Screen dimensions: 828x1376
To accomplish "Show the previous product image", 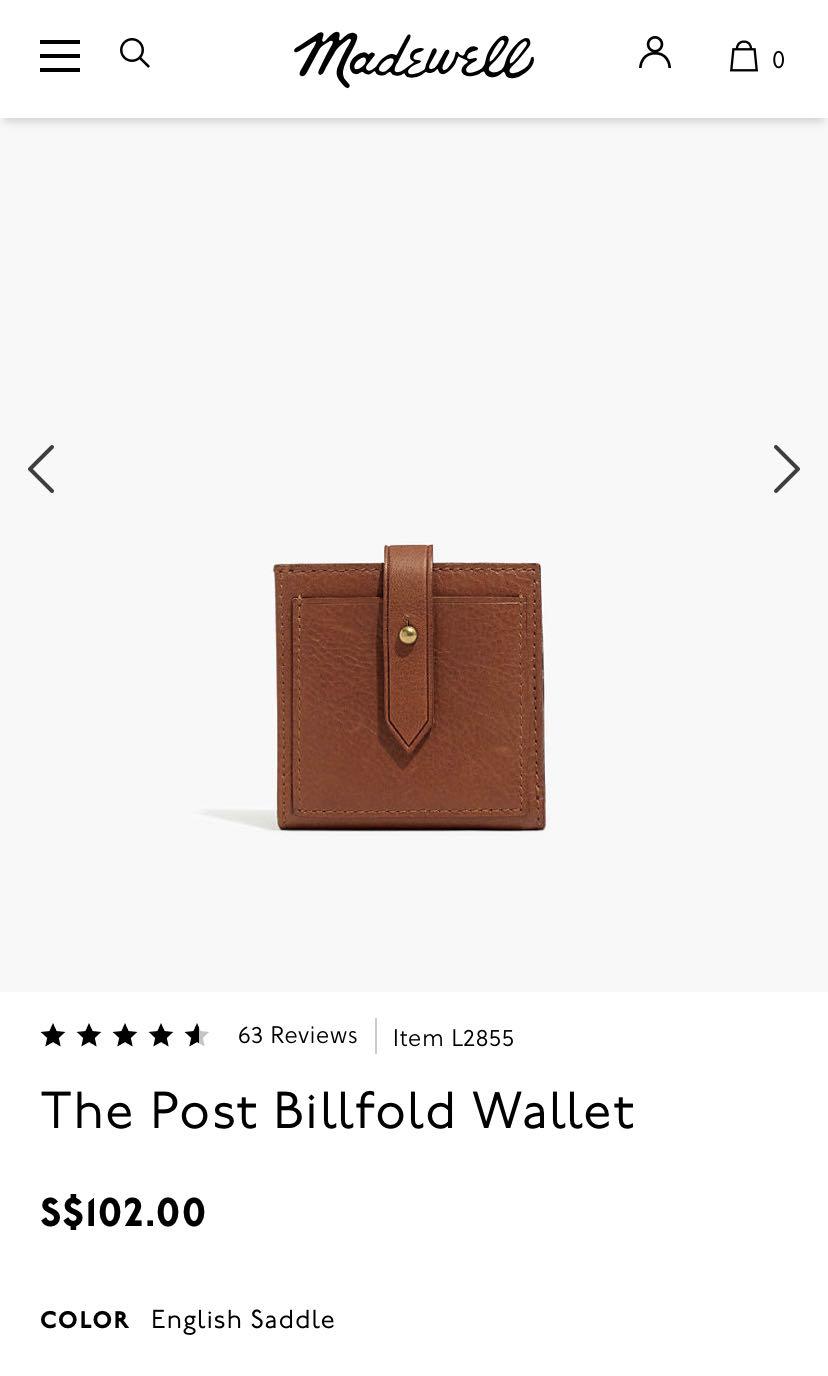I will pyautogui.click(x=41, y=469).
